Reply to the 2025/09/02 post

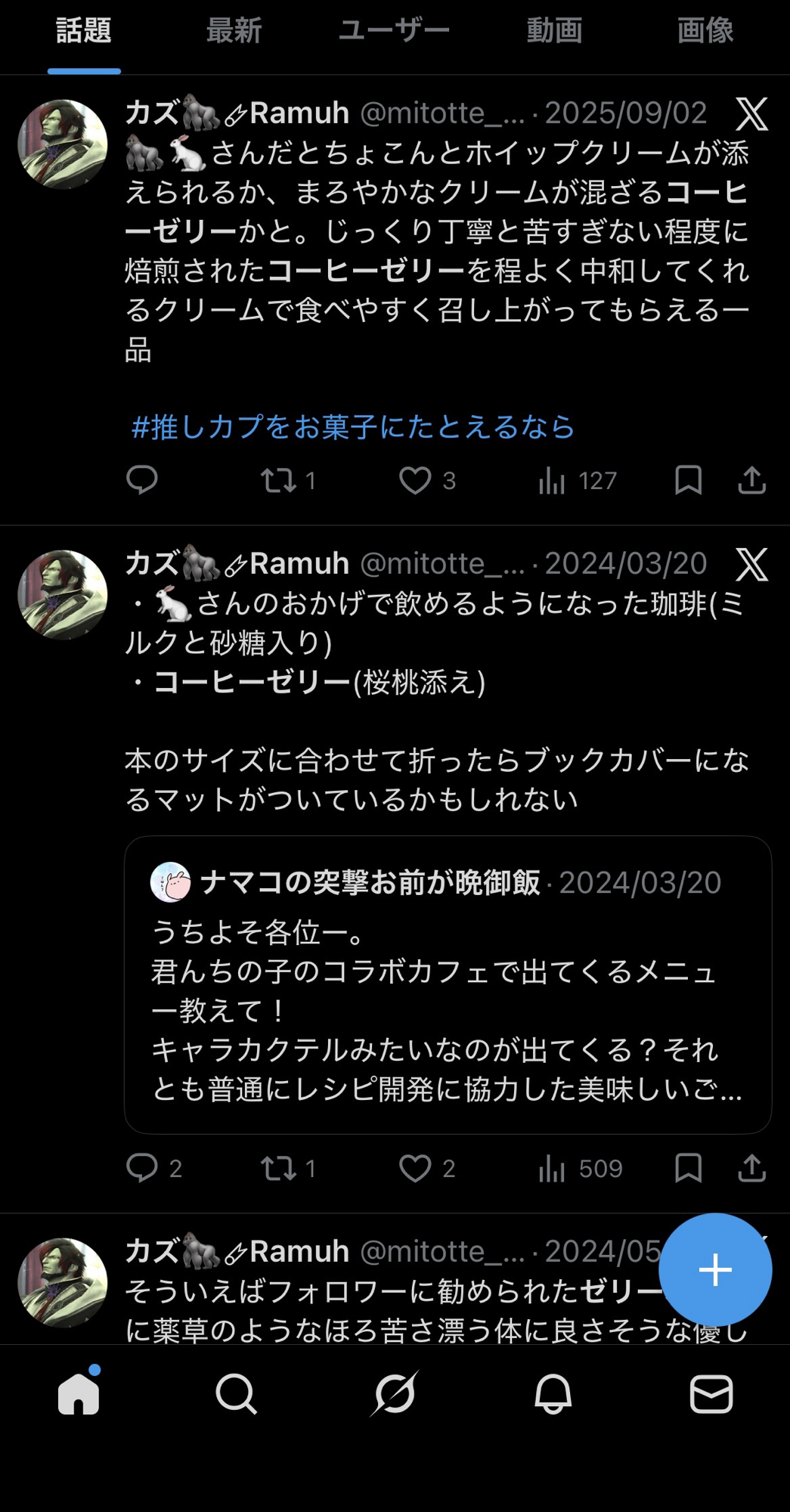142,480
